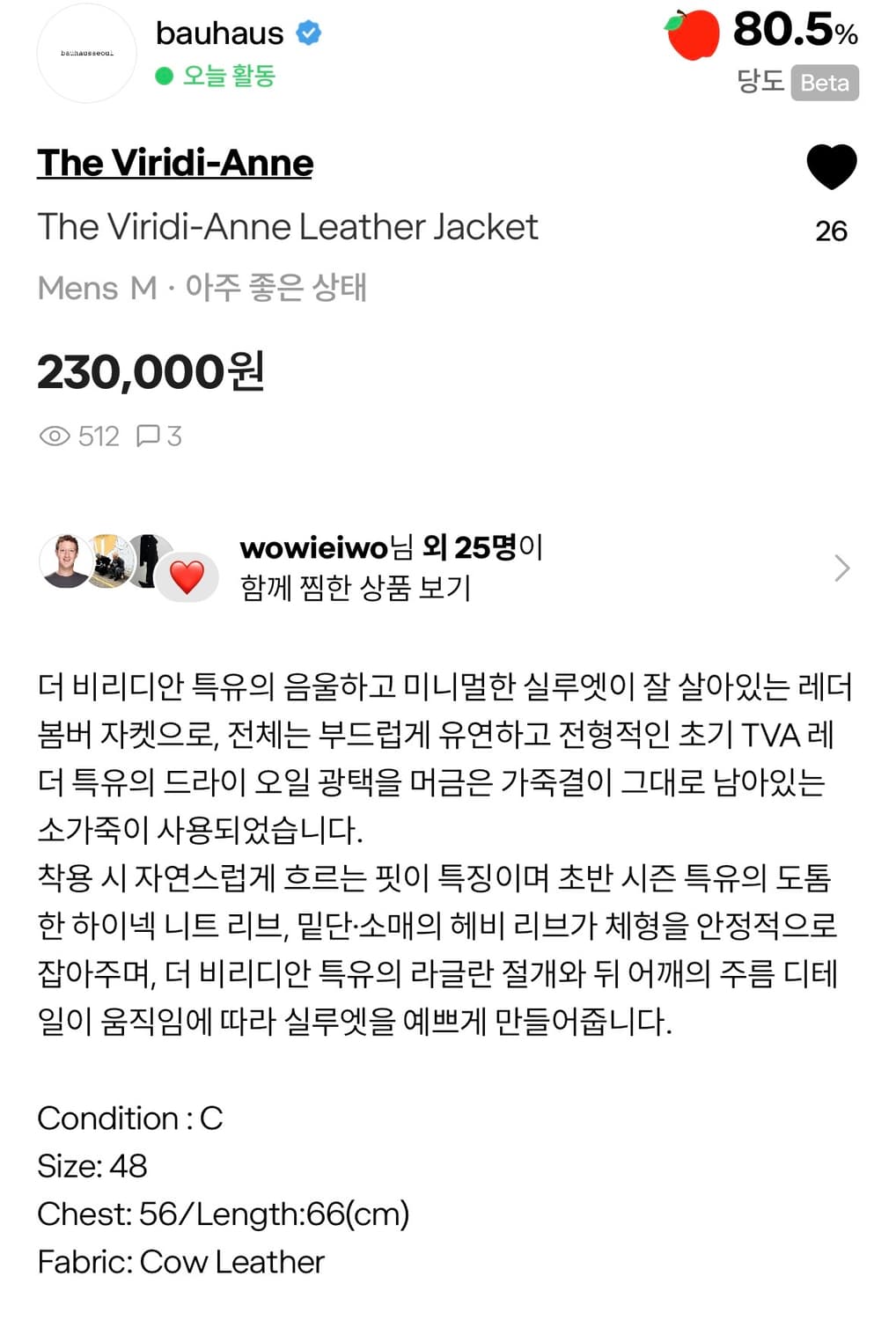
Task: Click the like count 26 under the heart
Action: (831, 232)
